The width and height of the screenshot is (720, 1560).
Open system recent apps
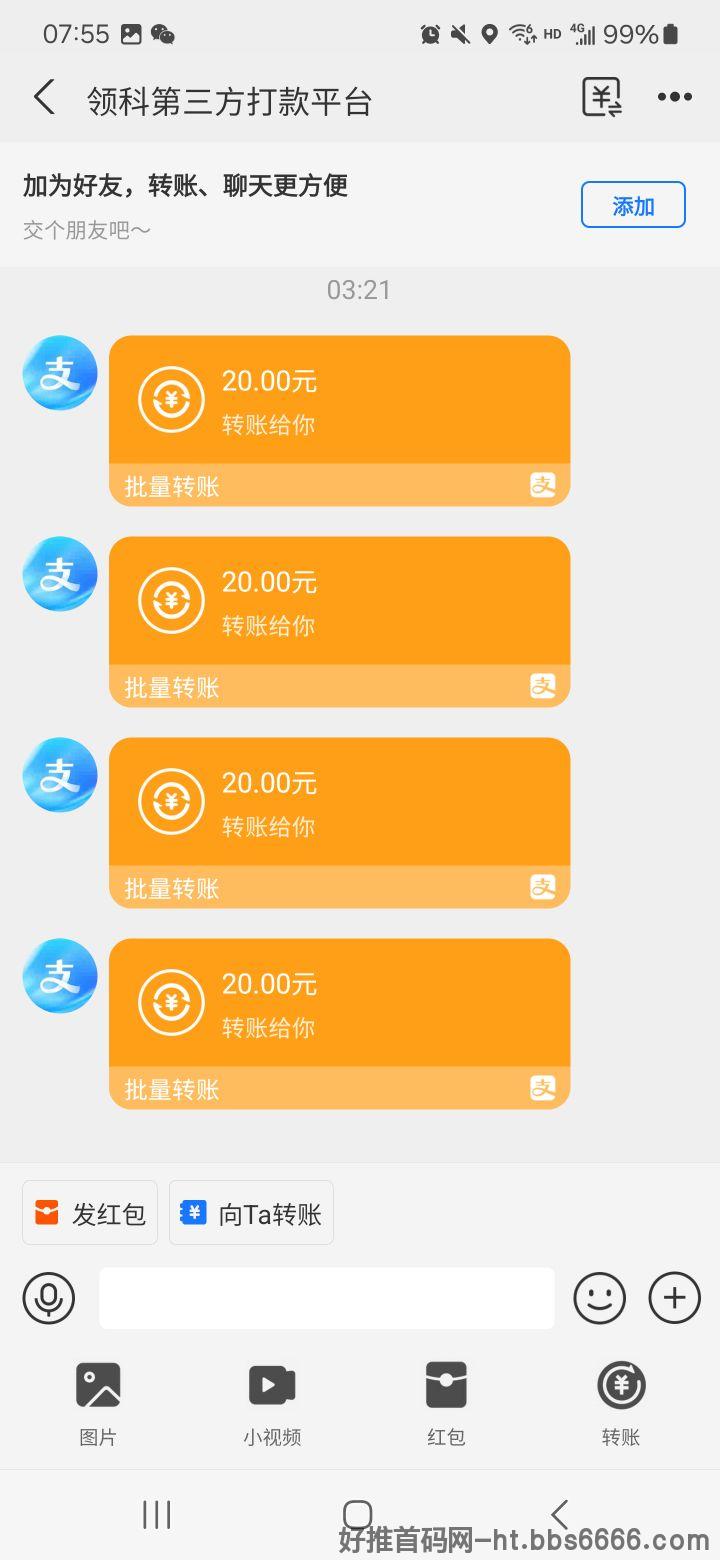tap(157, 1515)
